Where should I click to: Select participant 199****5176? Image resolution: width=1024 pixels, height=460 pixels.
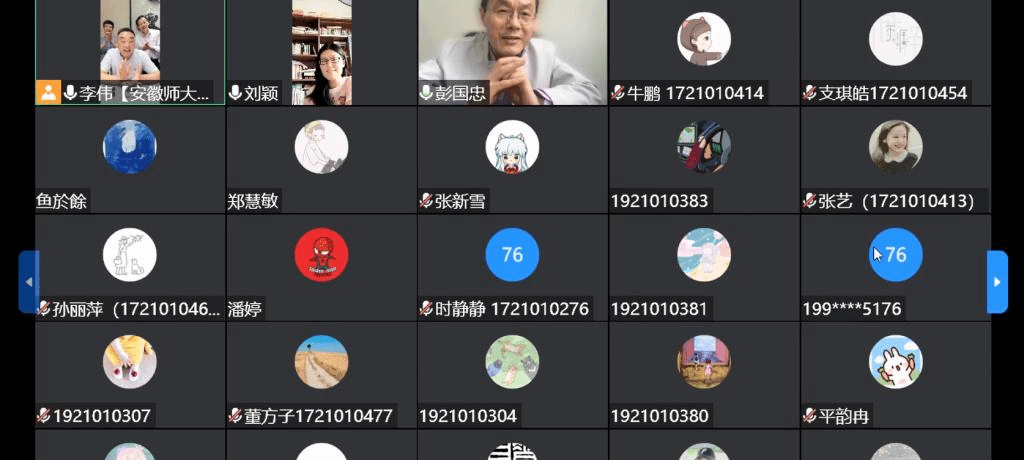pyautogui.click(x=895, y=267)
